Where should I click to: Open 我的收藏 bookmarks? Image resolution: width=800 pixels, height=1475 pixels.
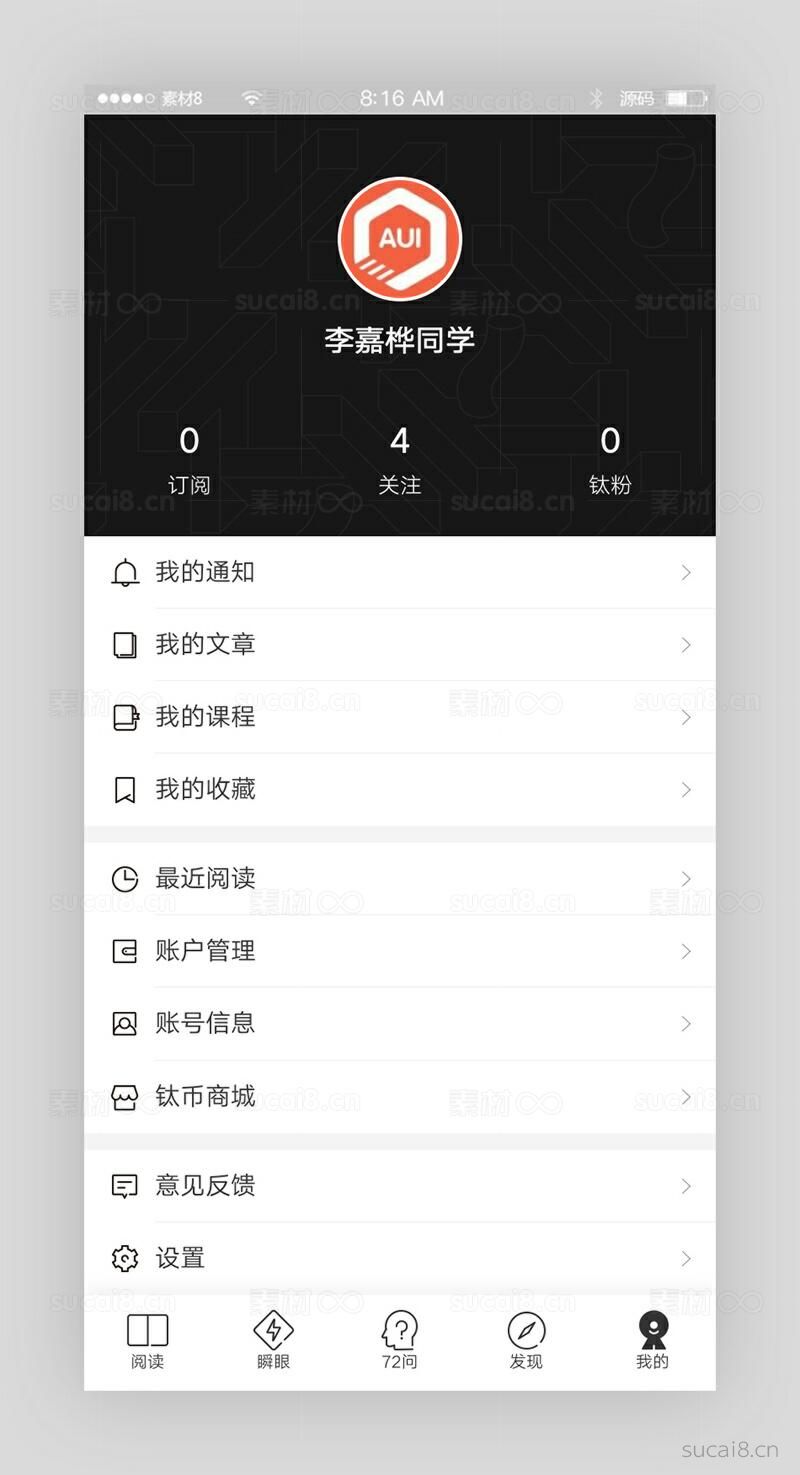click(400, 790)
